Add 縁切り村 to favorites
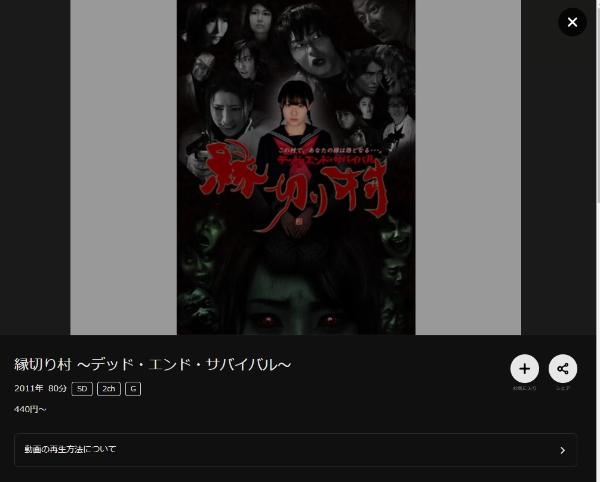 click(524, 369)
